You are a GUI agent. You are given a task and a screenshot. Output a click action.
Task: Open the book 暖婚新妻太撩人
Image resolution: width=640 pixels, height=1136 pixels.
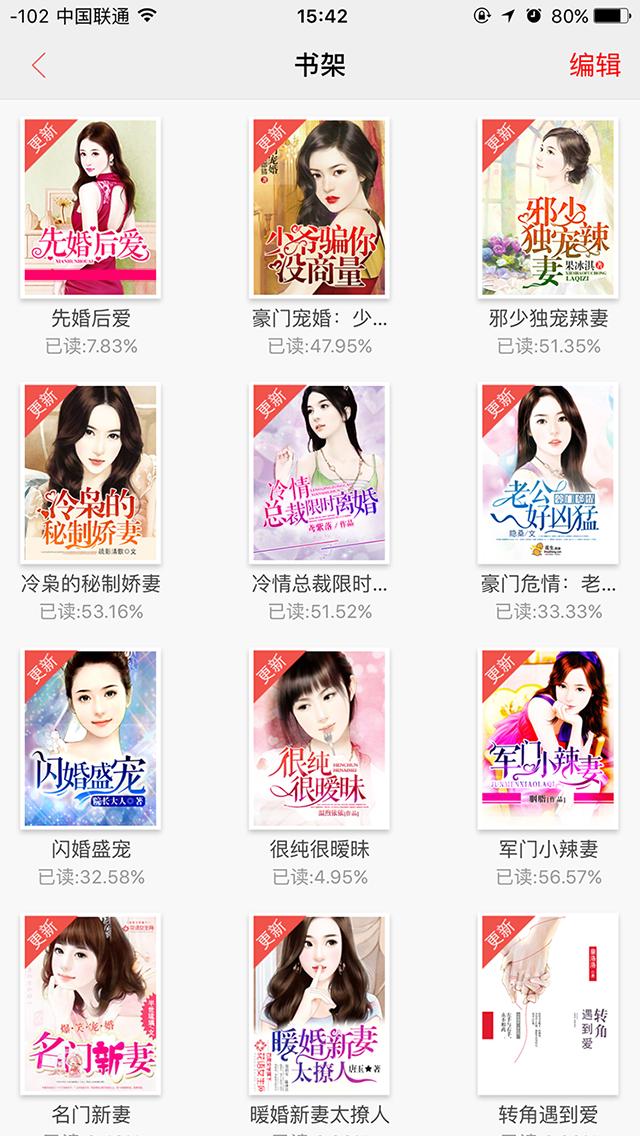pyautogui.click(x=319, y=1004)
